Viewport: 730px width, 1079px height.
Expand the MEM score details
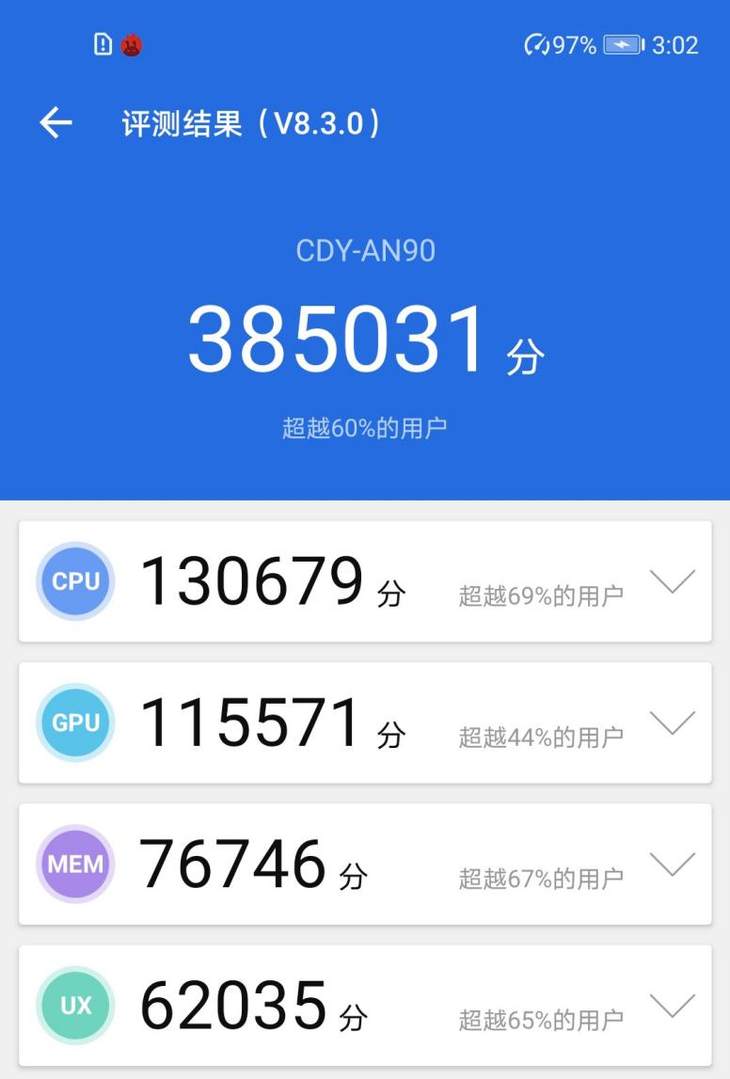click(x=671, y=864)
